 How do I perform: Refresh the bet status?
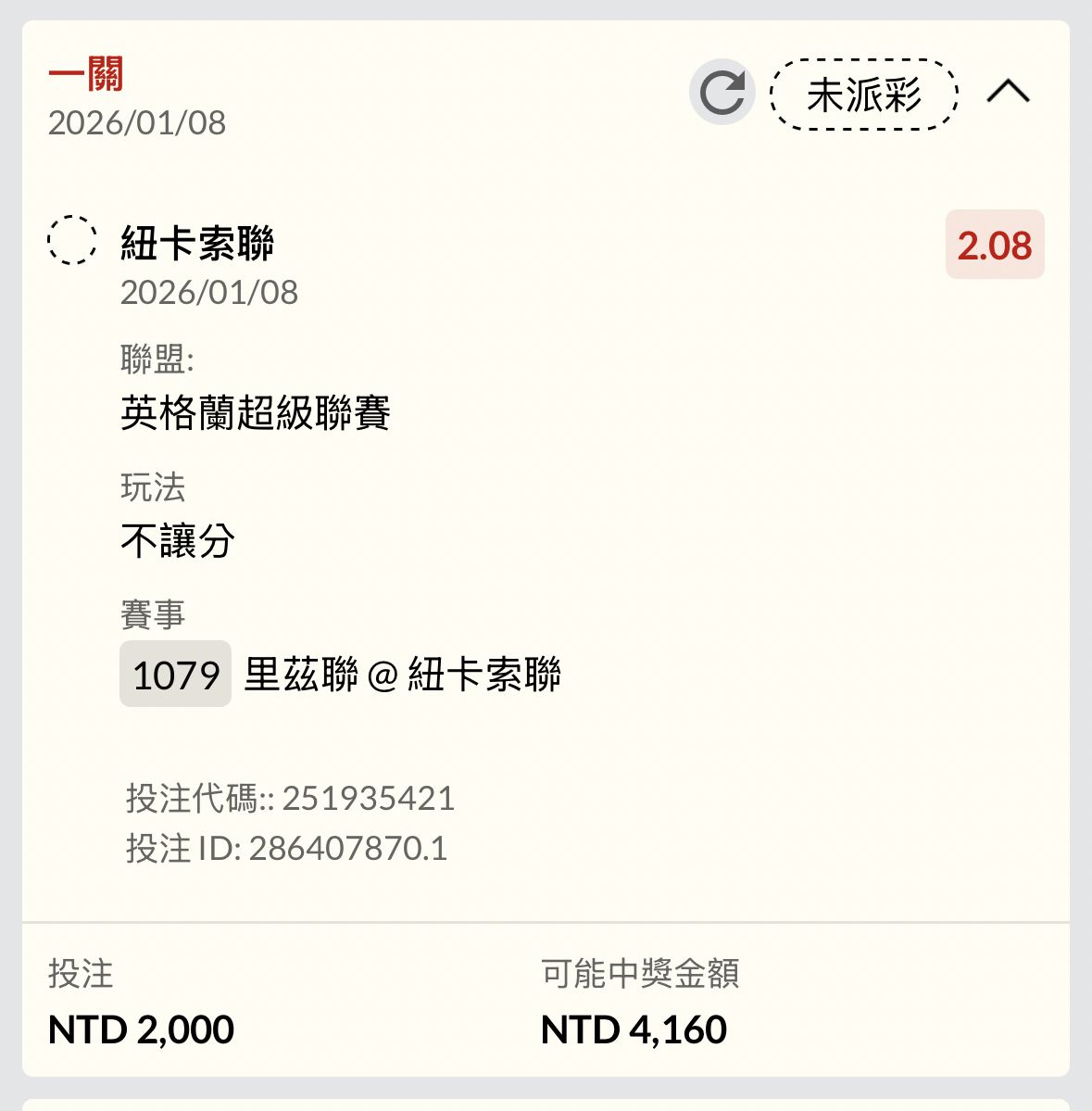point(722,93)
